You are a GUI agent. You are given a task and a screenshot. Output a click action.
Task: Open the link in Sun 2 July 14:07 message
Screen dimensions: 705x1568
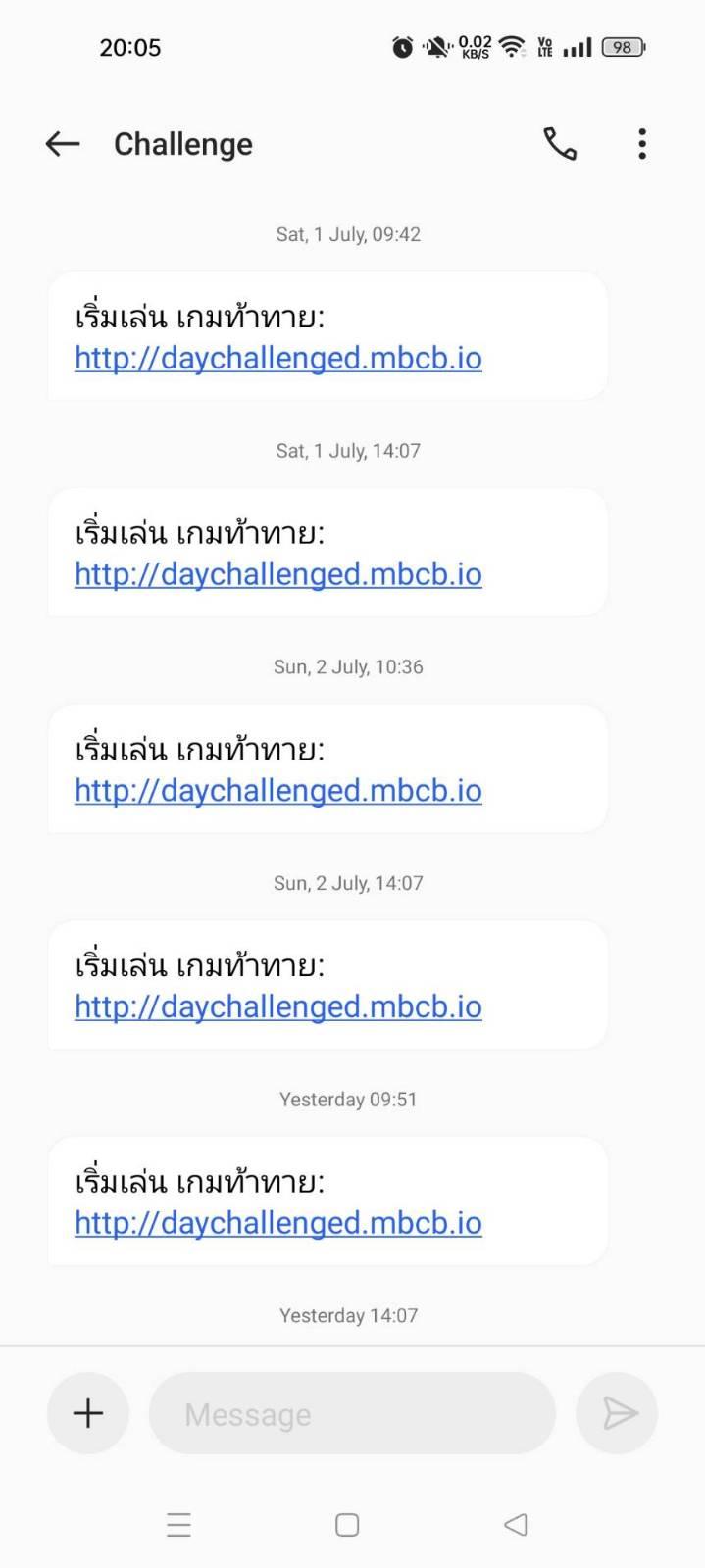(278, 1007)
